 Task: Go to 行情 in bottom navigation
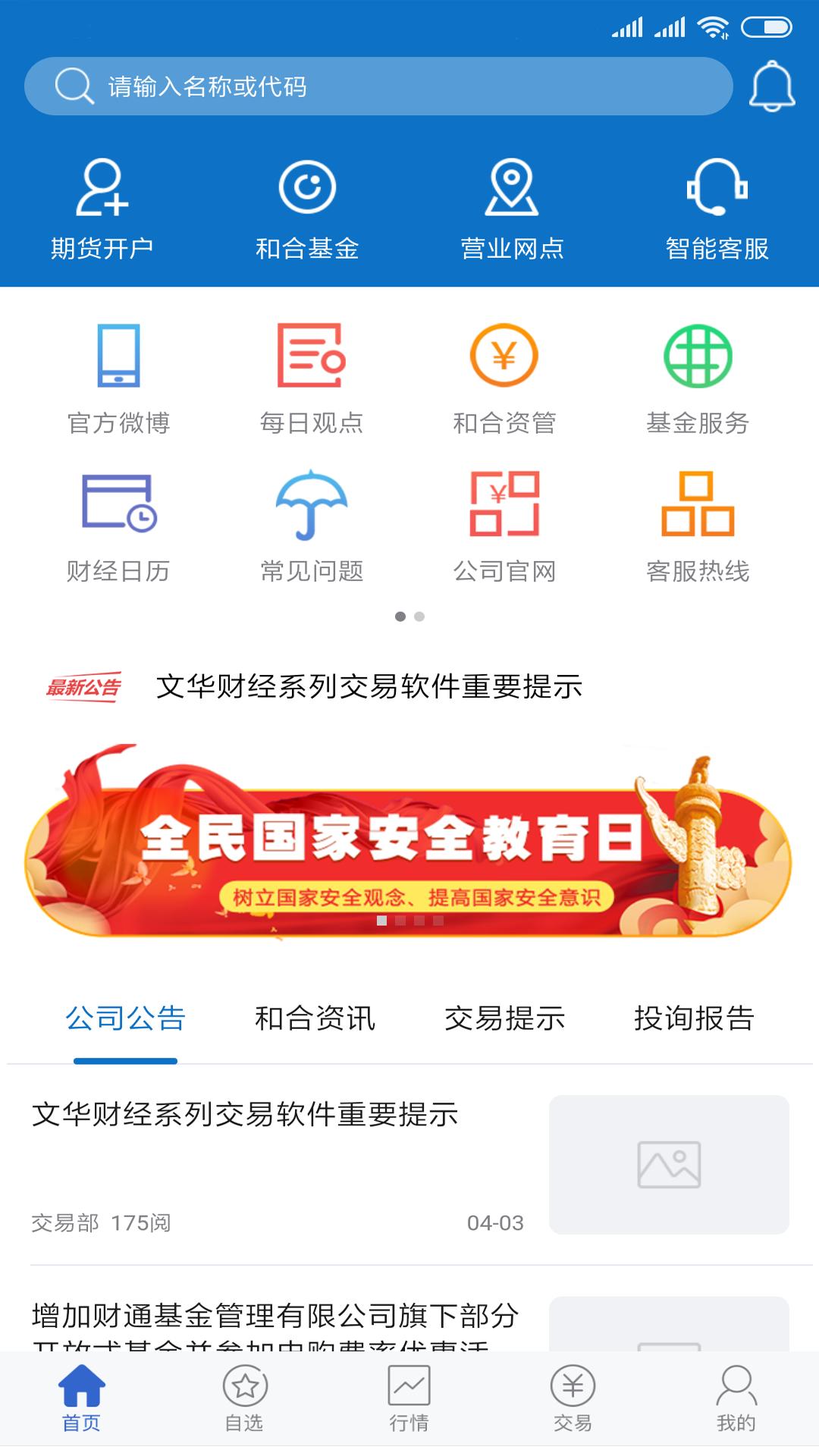409,1398
